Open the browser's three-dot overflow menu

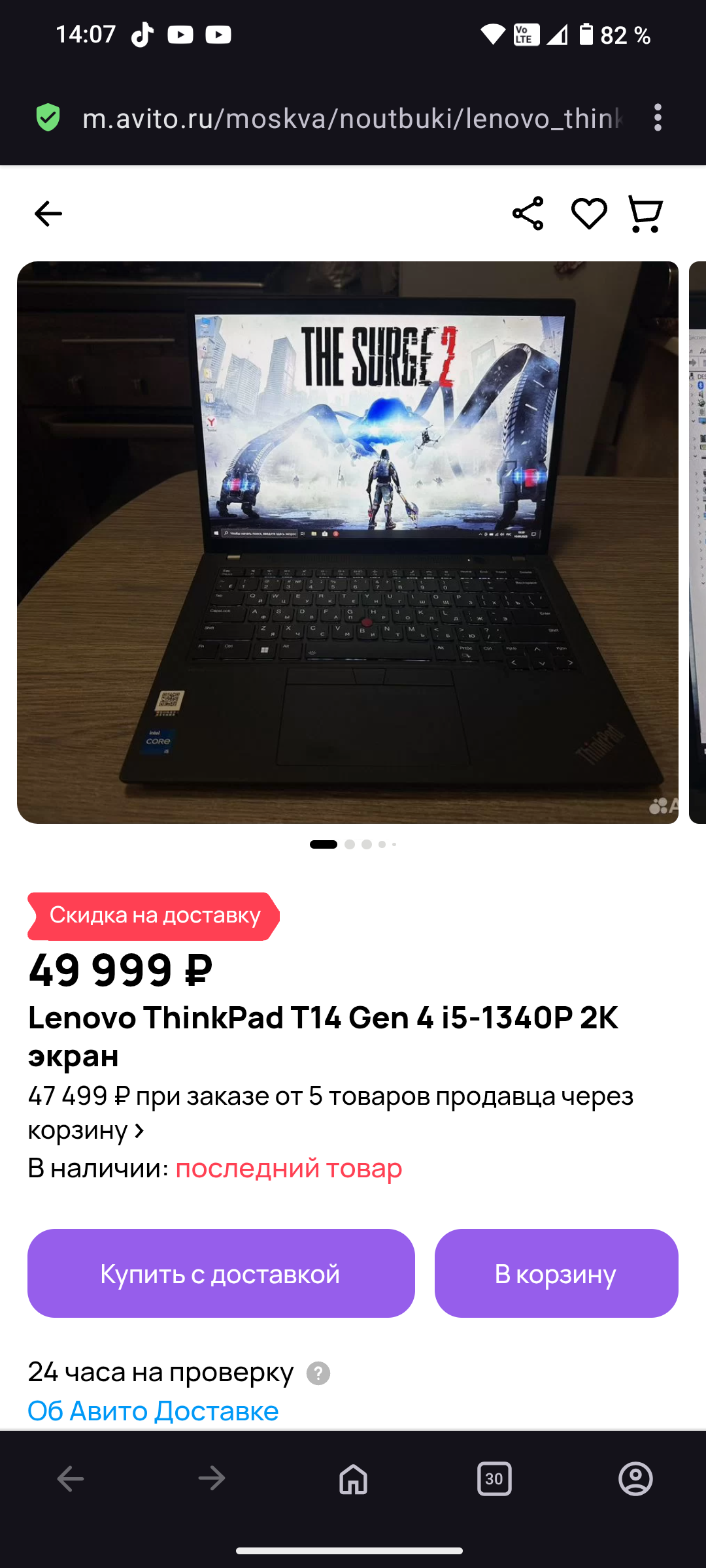point(658,118)
